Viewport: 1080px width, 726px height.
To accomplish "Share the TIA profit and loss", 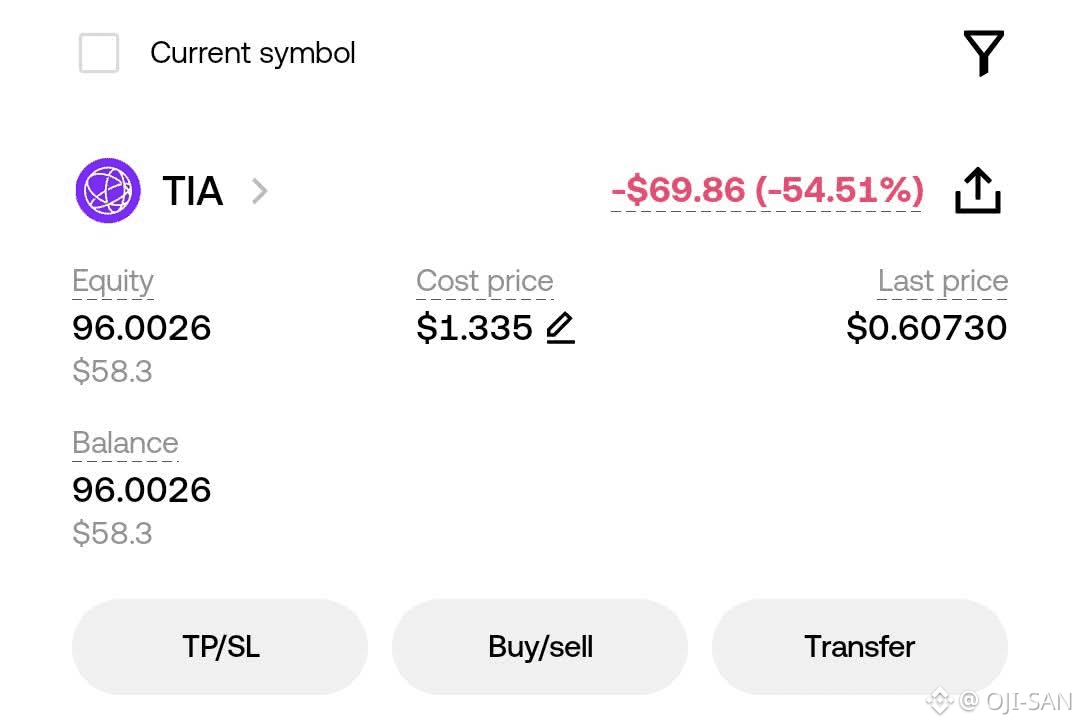I will 977,190.
